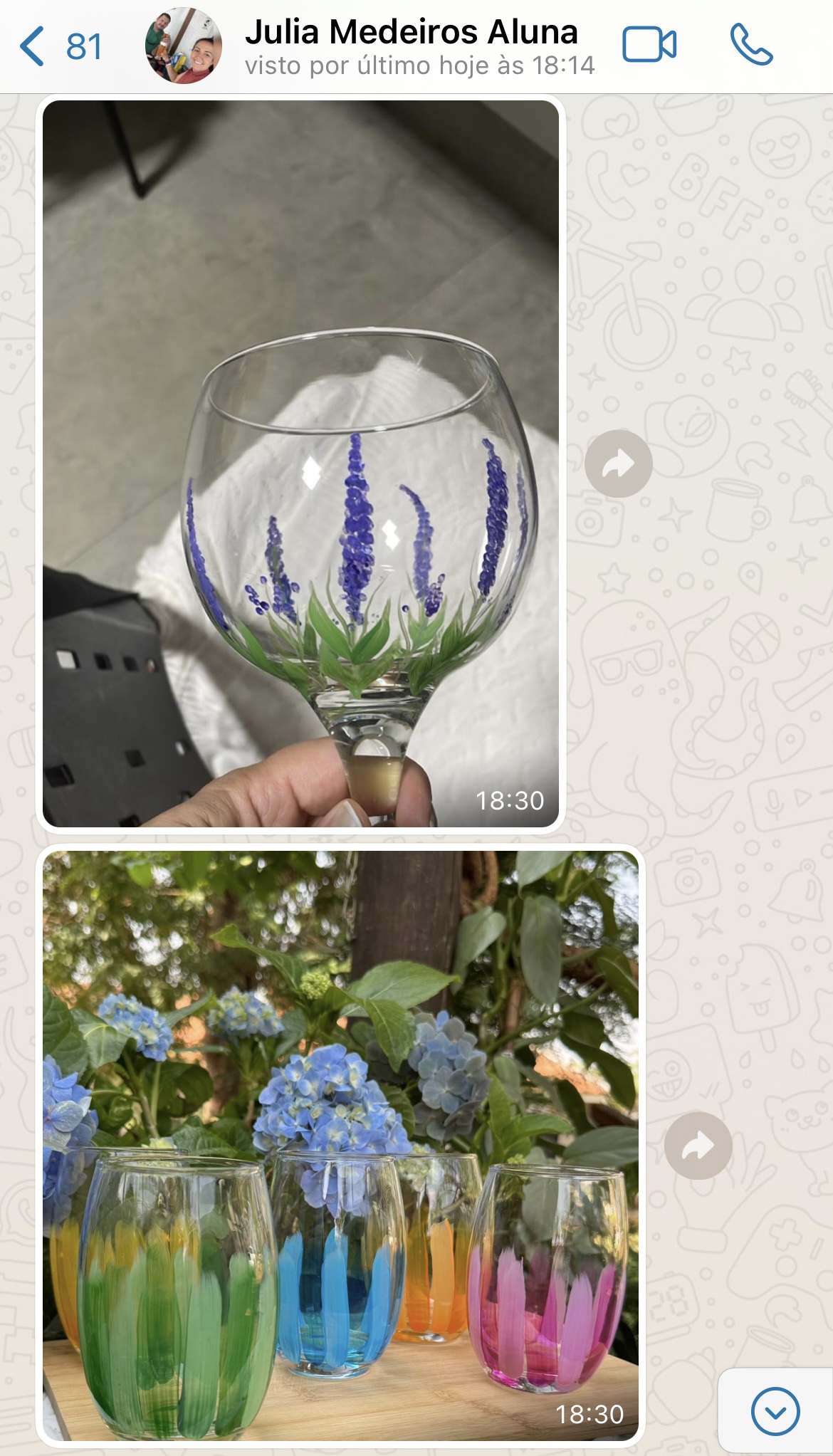Start a video call with Julia
Screen dimensions: 833x1456
tap(649, 46)
